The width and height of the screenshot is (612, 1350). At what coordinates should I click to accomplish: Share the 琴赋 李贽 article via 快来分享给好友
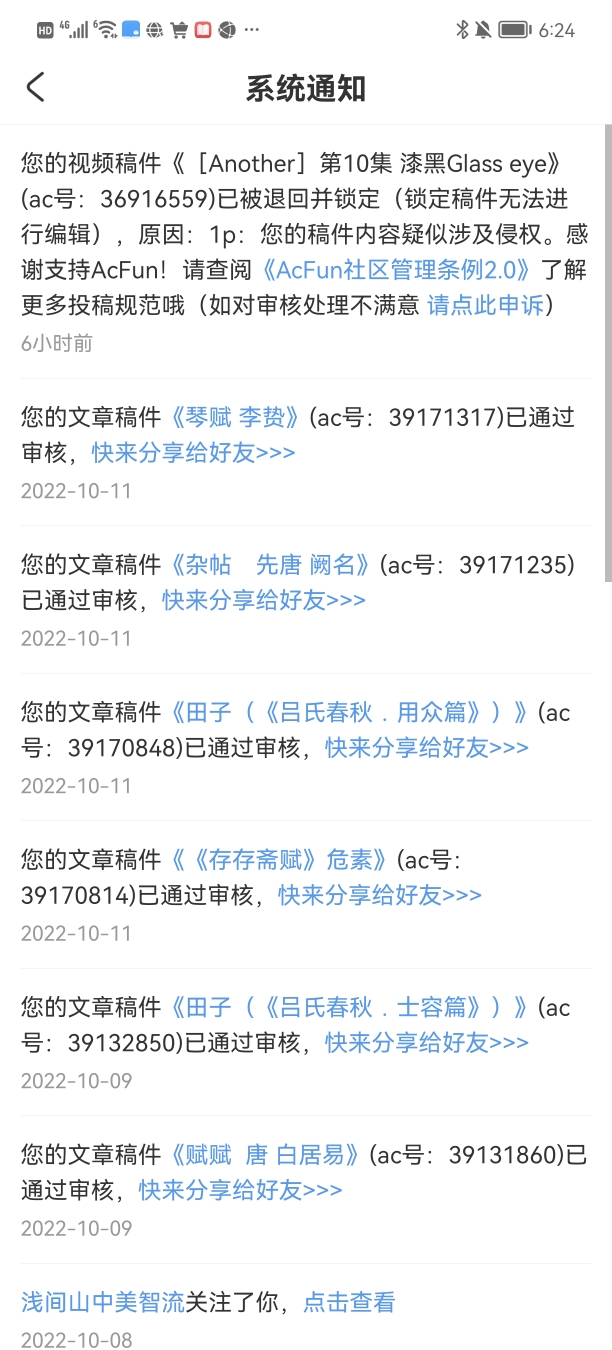click(193, 453)
